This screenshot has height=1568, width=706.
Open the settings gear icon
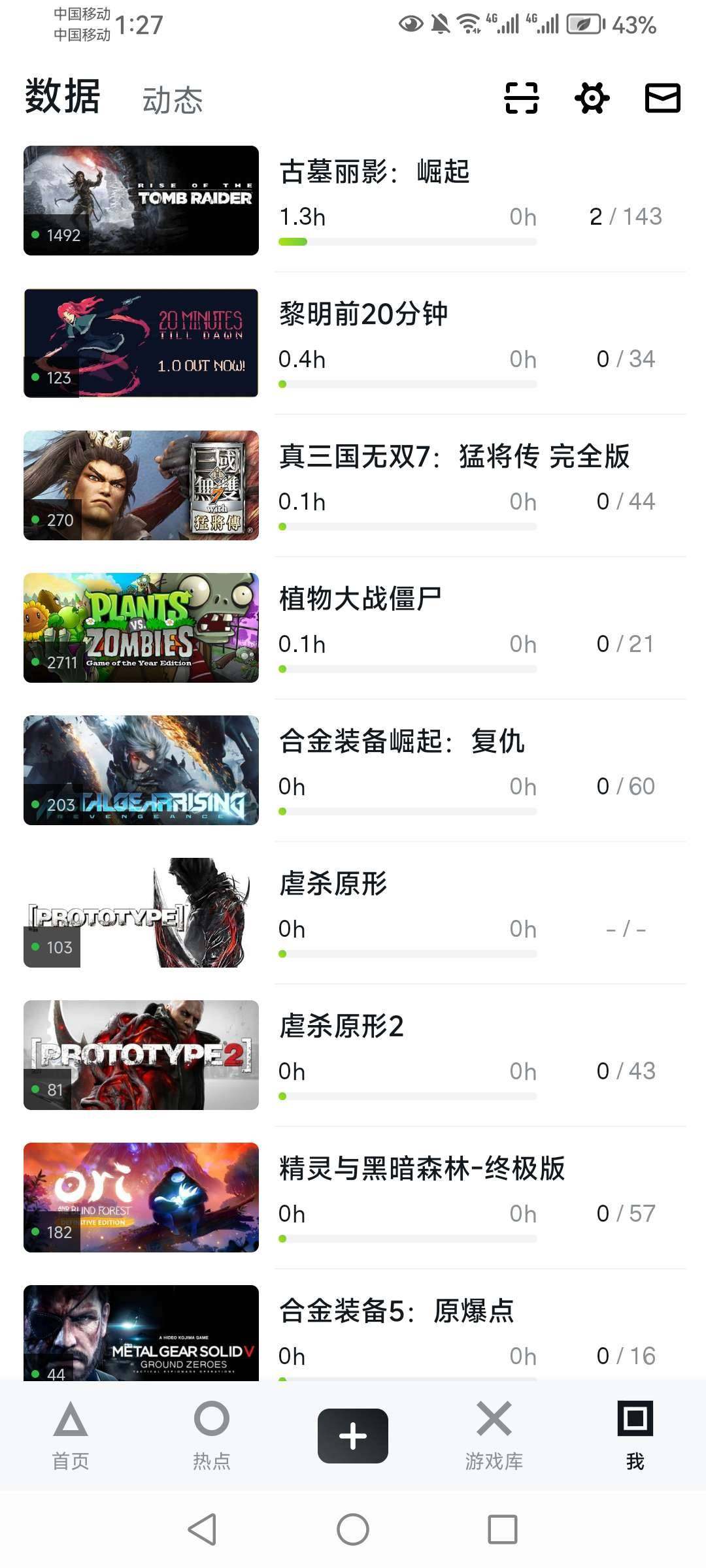pyautogui.click(x=592, y=98)
